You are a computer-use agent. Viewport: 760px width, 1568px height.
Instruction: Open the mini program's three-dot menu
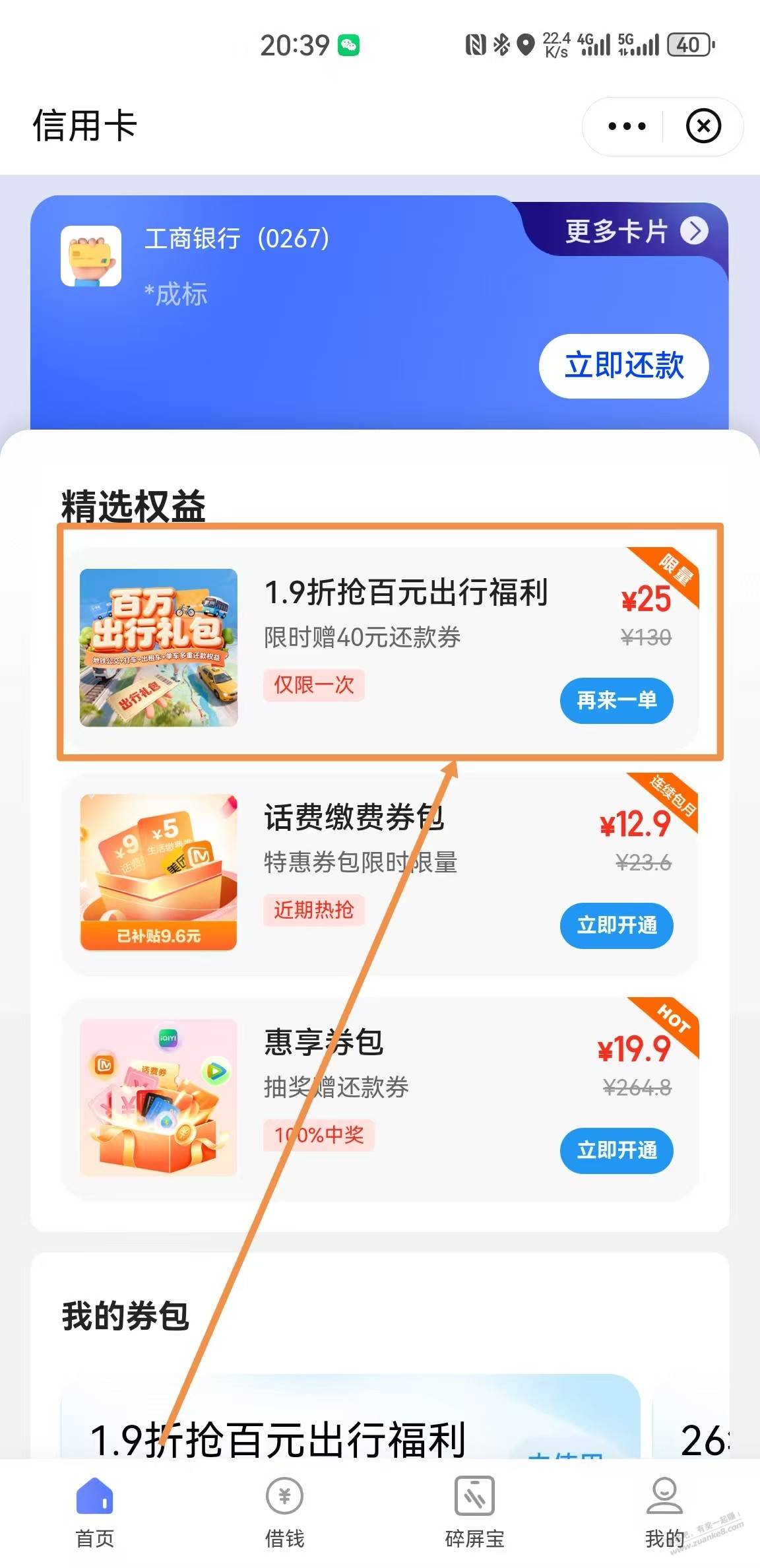(626, 126)
